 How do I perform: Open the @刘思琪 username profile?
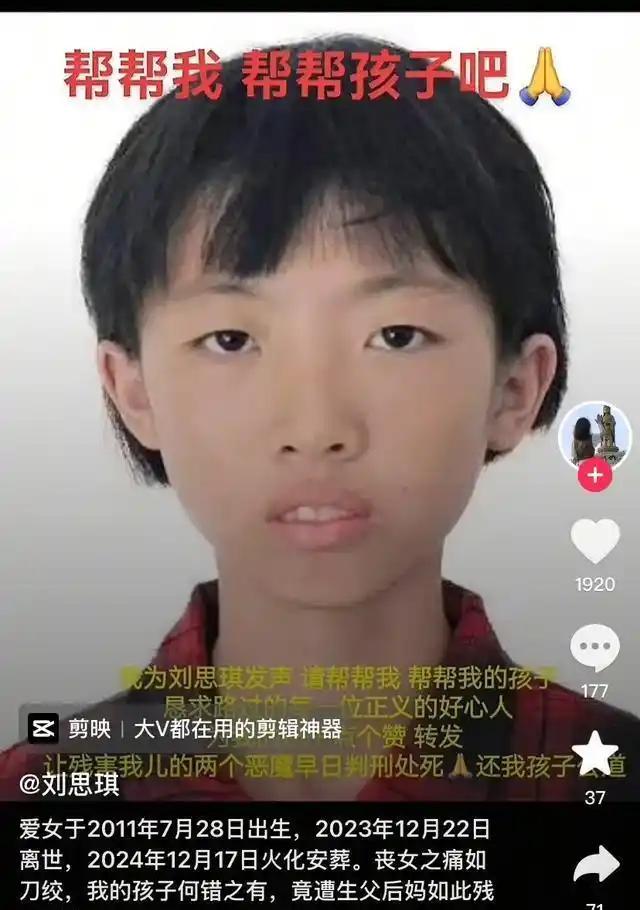click(x=68, y=784)
